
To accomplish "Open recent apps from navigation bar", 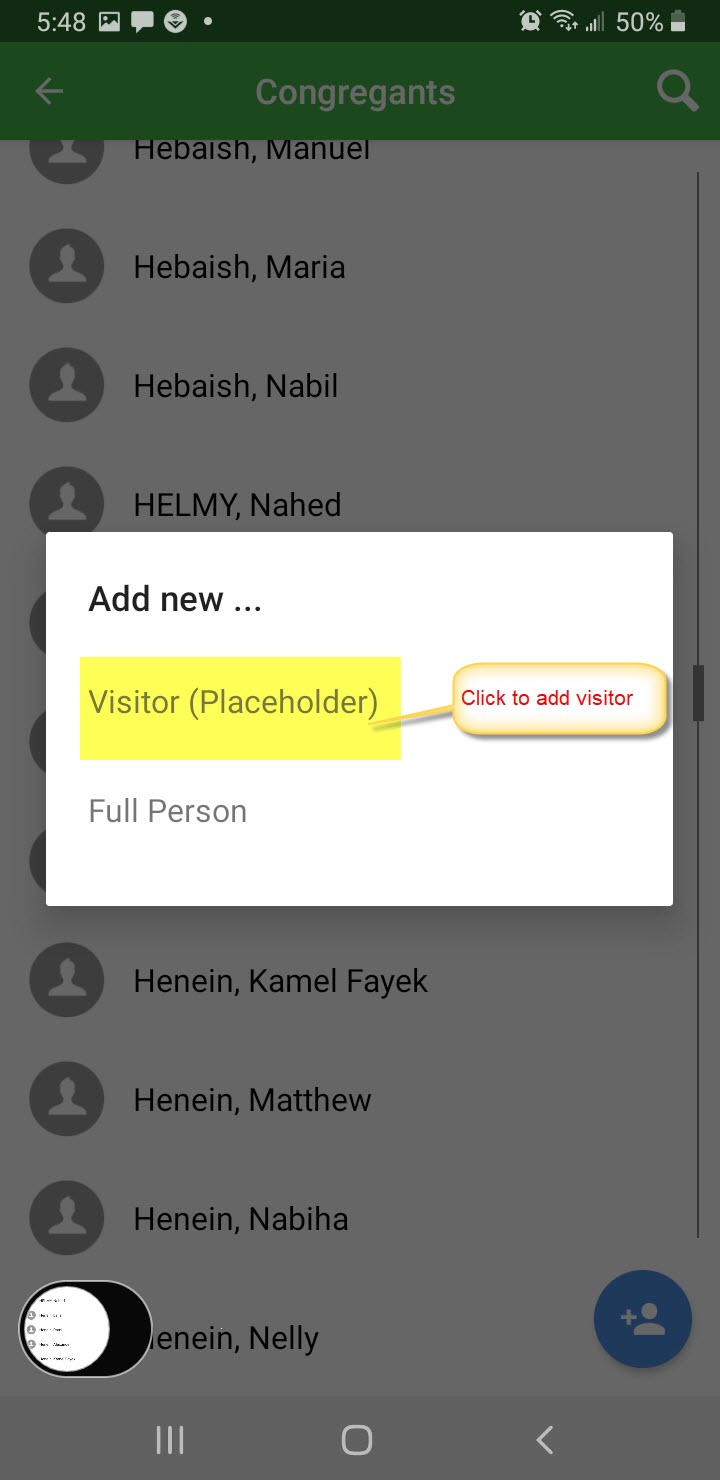I will tap(170, 1440).
